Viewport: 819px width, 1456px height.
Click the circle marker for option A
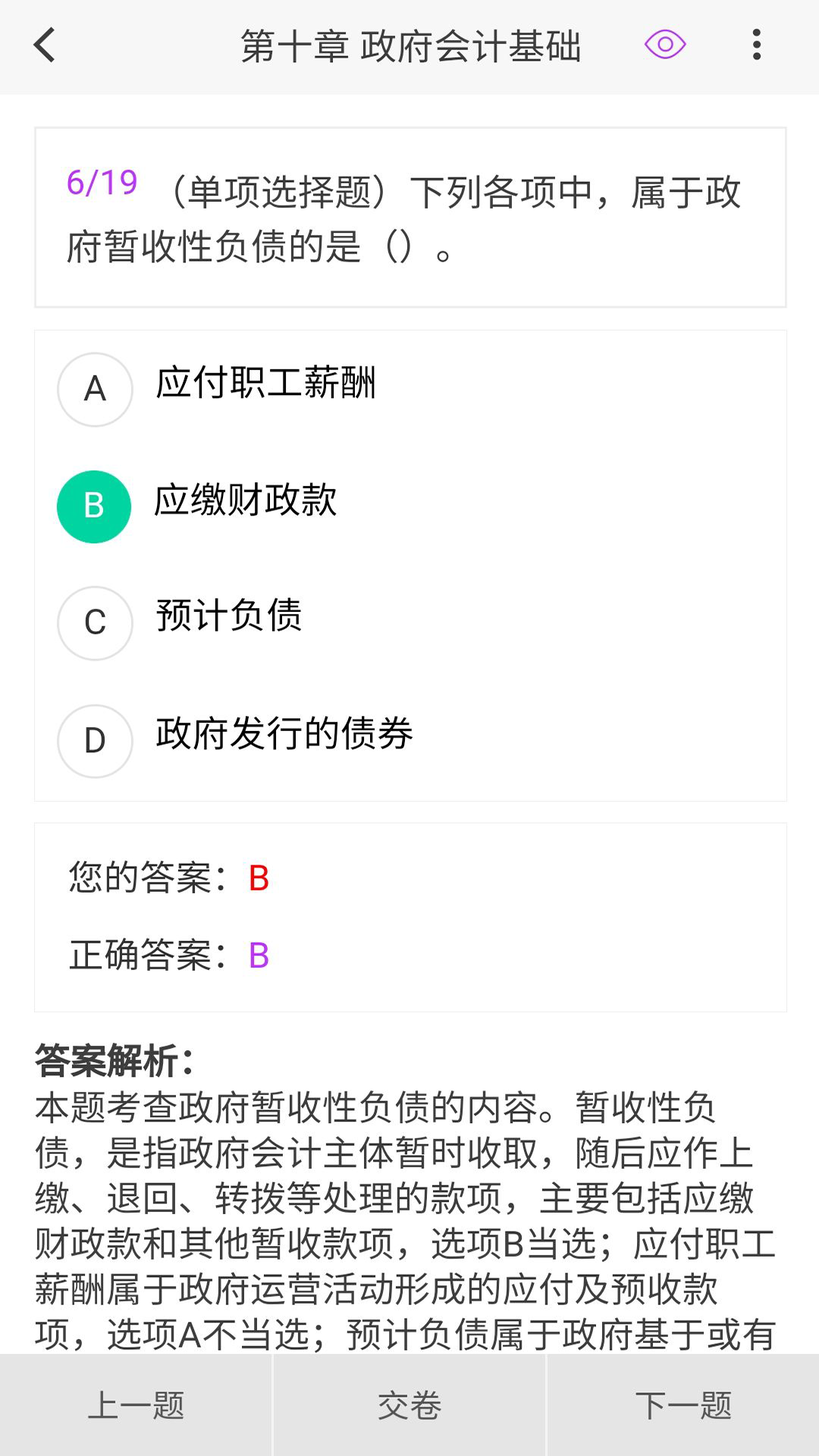[x=94, y=389]
